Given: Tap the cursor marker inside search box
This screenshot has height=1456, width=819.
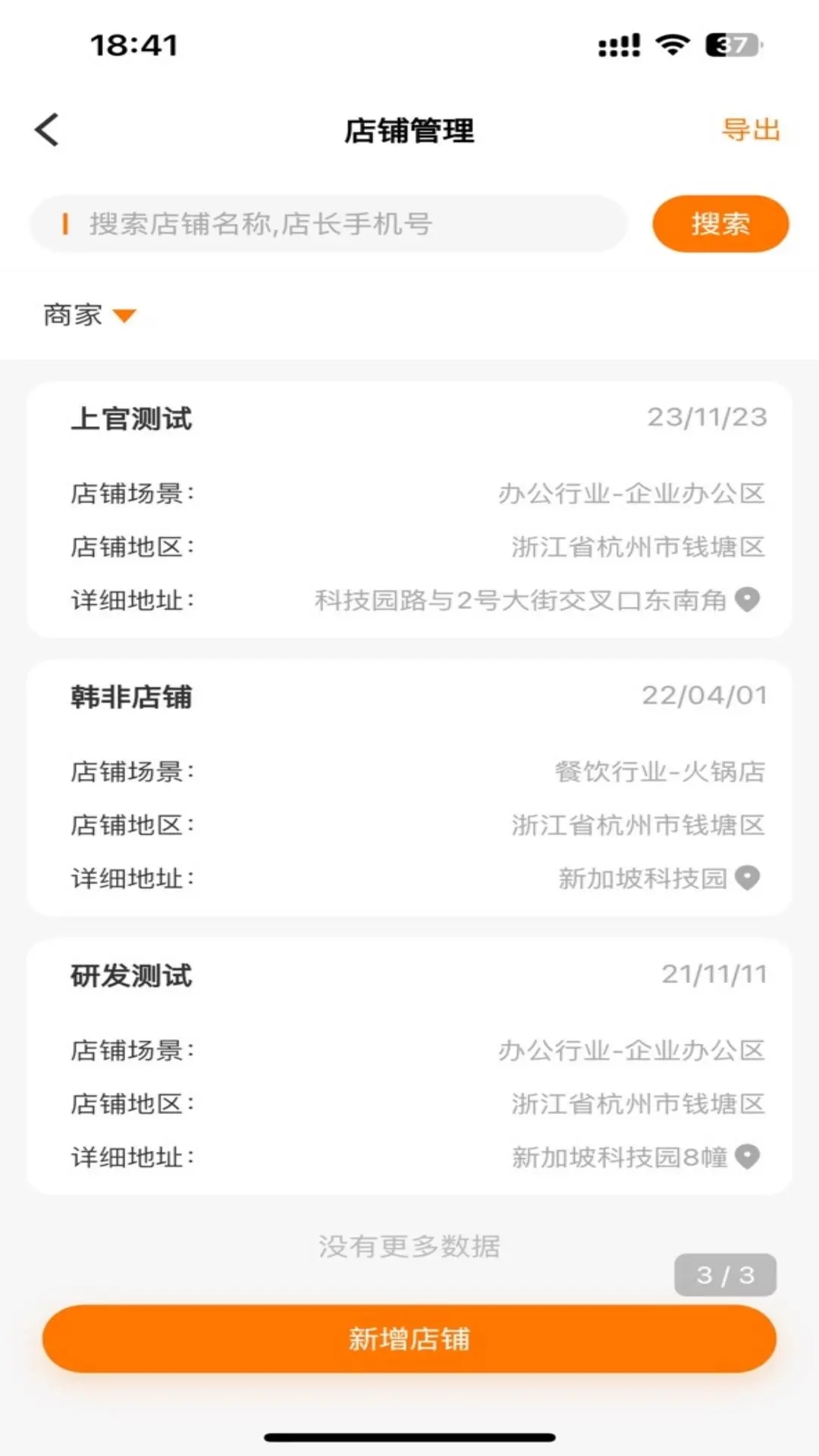Looking at the screenshot, I should (x=67, y=223).
